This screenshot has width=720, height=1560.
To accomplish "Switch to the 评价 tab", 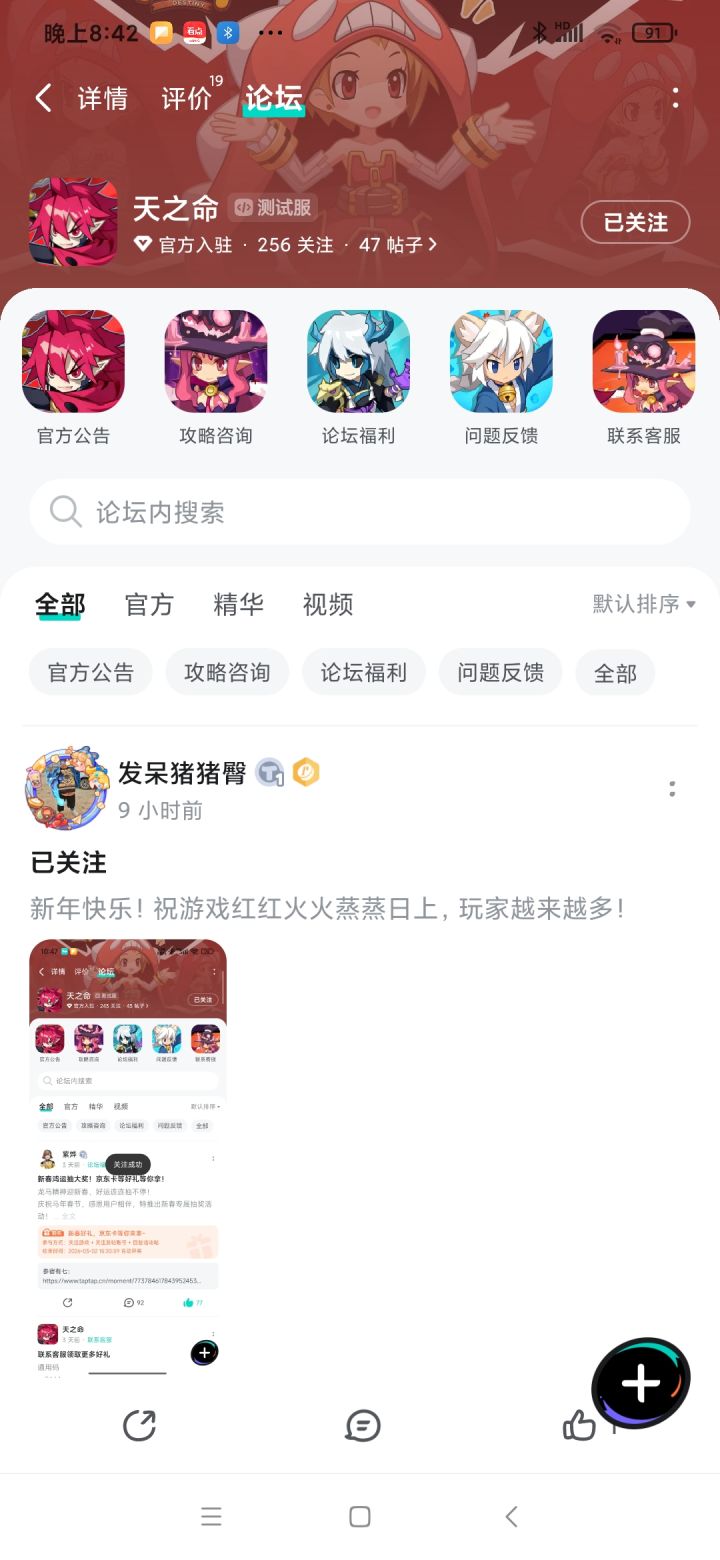I will point(183,97).
